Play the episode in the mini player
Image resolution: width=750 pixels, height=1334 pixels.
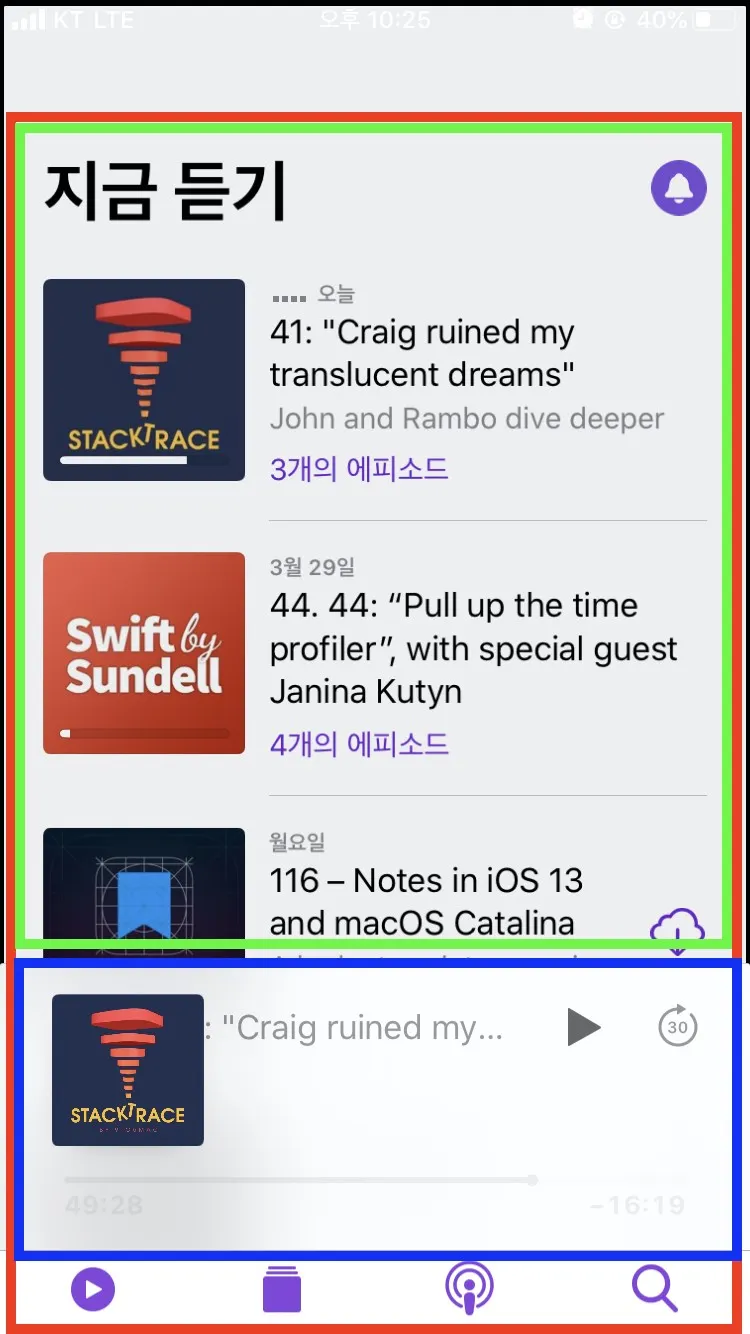[583, 1027]
